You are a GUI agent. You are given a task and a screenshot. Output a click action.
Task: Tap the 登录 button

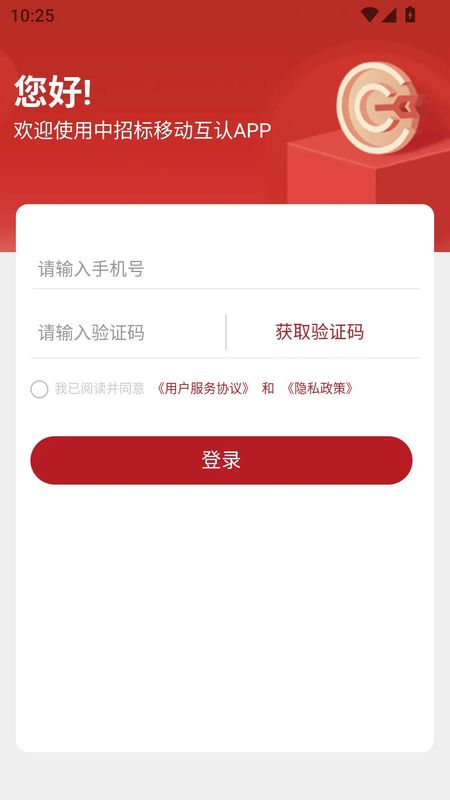(221, 460)
